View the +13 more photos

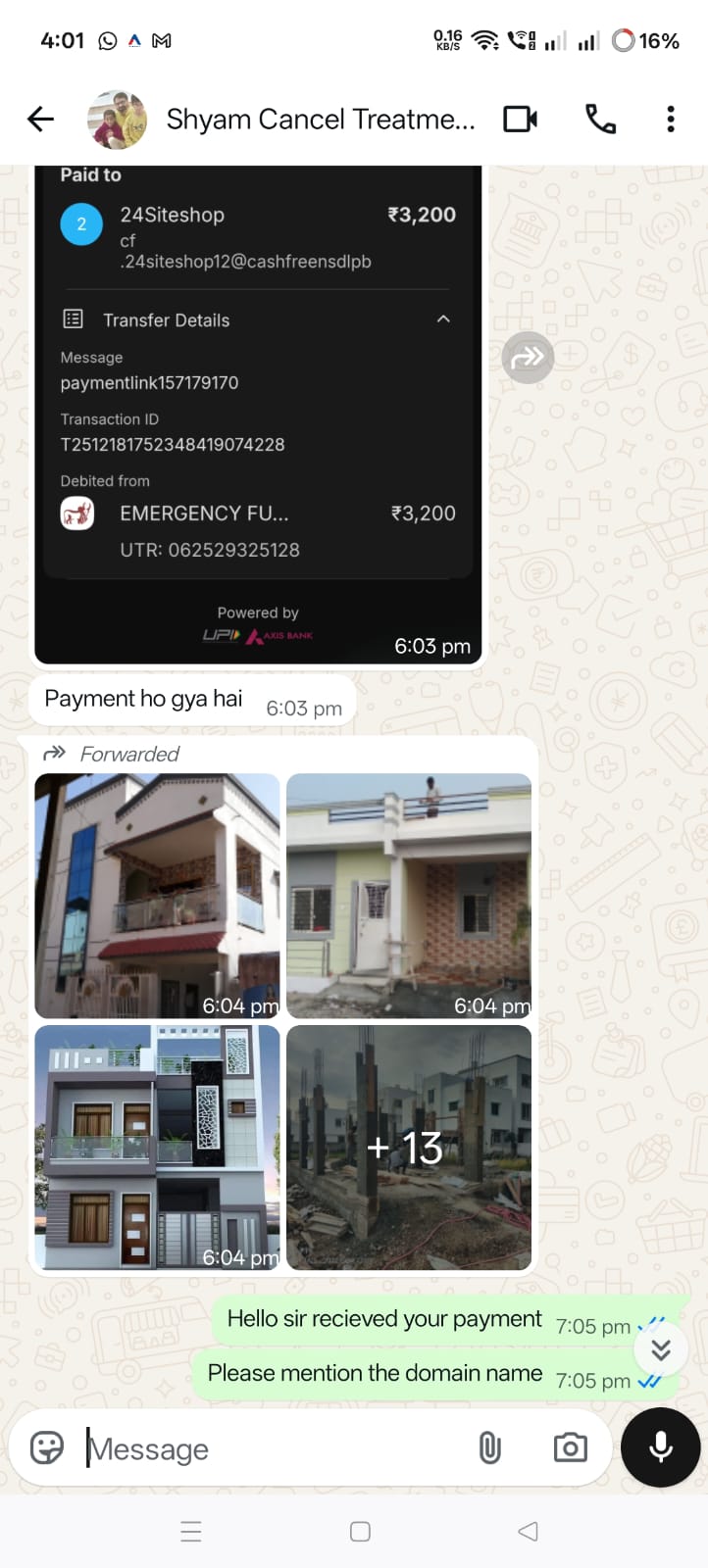(409, 1148)
